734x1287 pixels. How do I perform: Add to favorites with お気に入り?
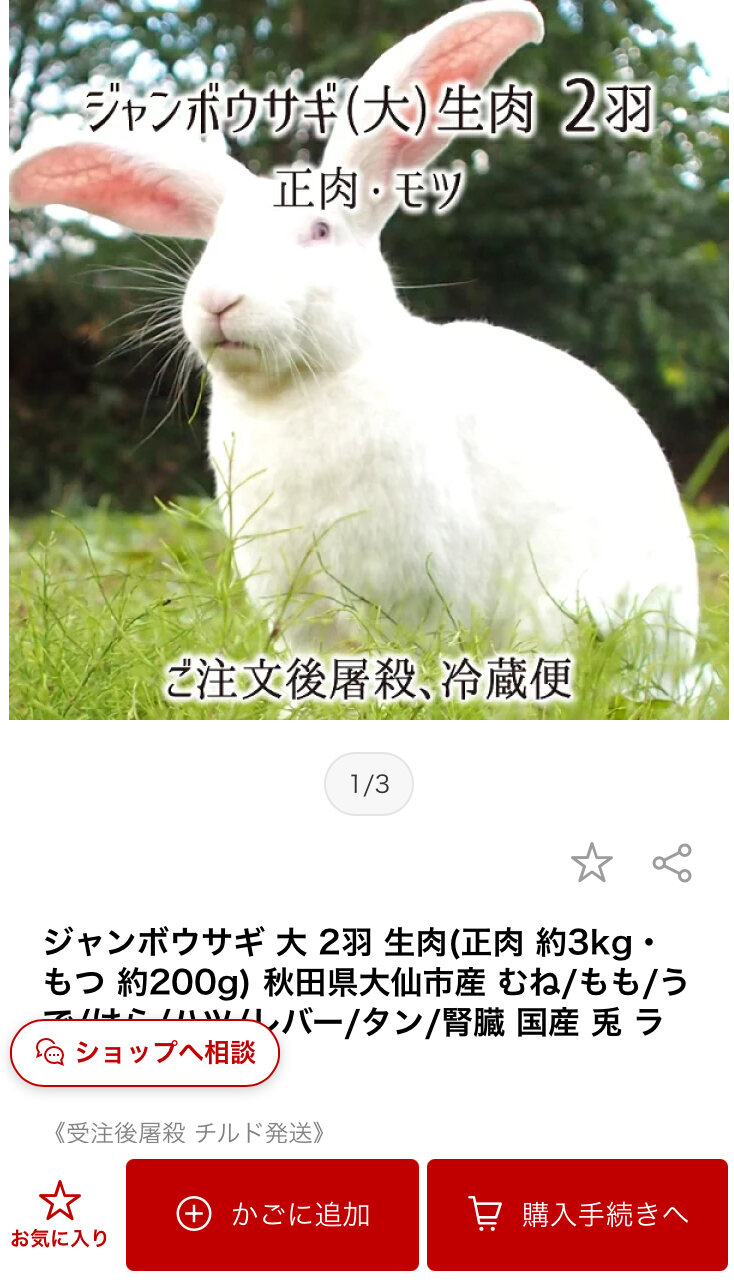coord(59,1214)
